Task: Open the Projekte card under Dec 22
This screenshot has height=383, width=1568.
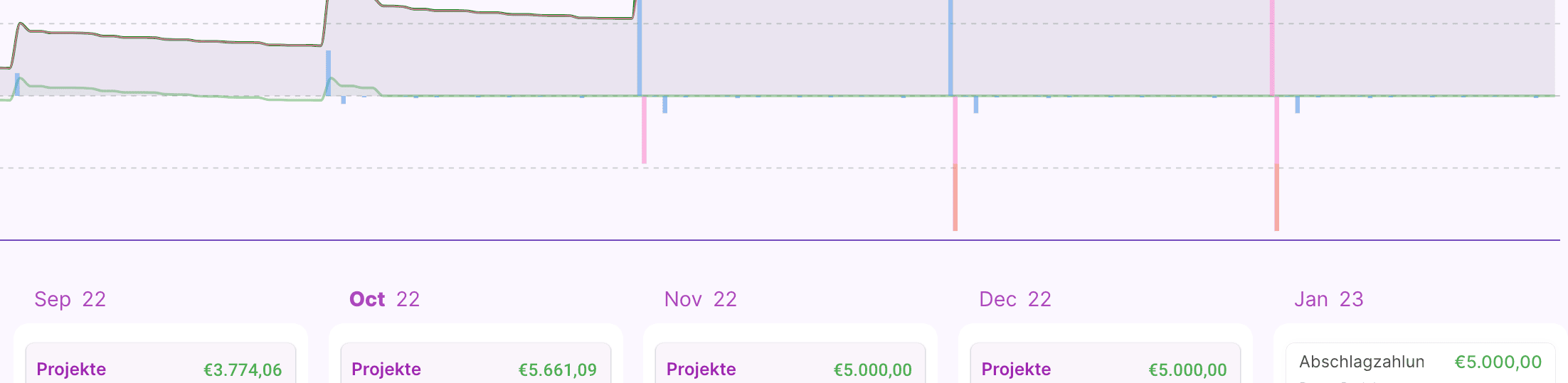Action: point(1105,369)
